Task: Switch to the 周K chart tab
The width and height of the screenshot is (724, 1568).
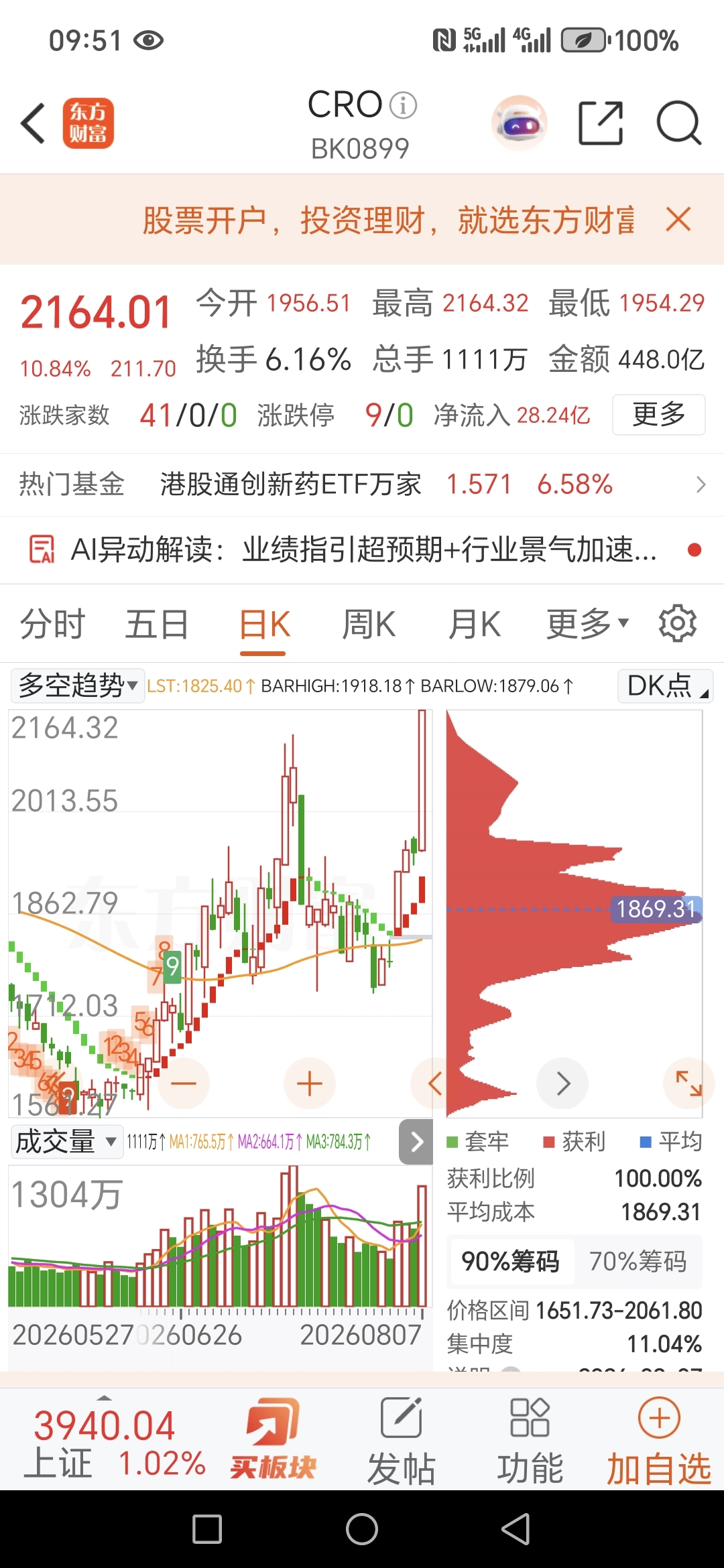Action: point(369,625)
